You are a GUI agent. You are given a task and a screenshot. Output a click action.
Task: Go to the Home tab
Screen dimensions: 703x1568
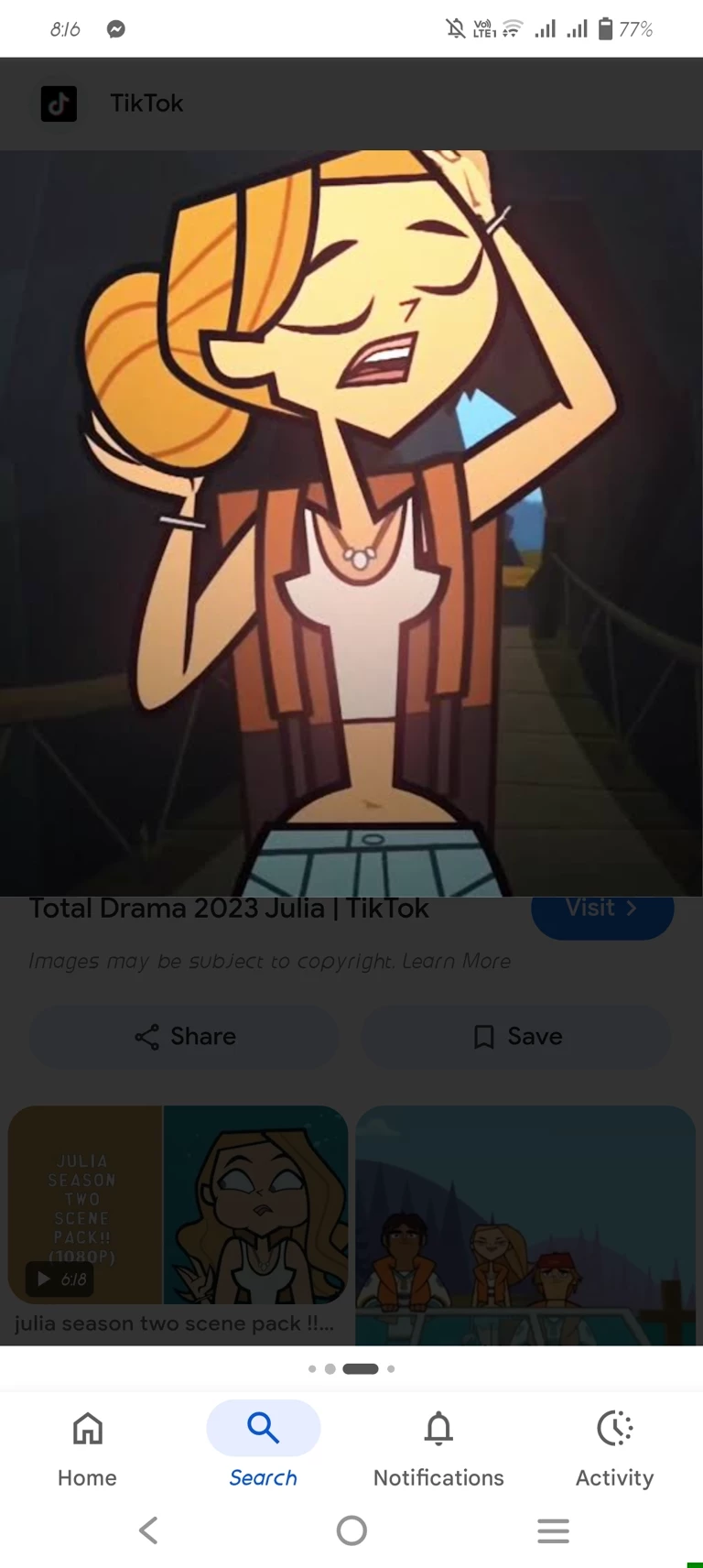pos(87,1445)
